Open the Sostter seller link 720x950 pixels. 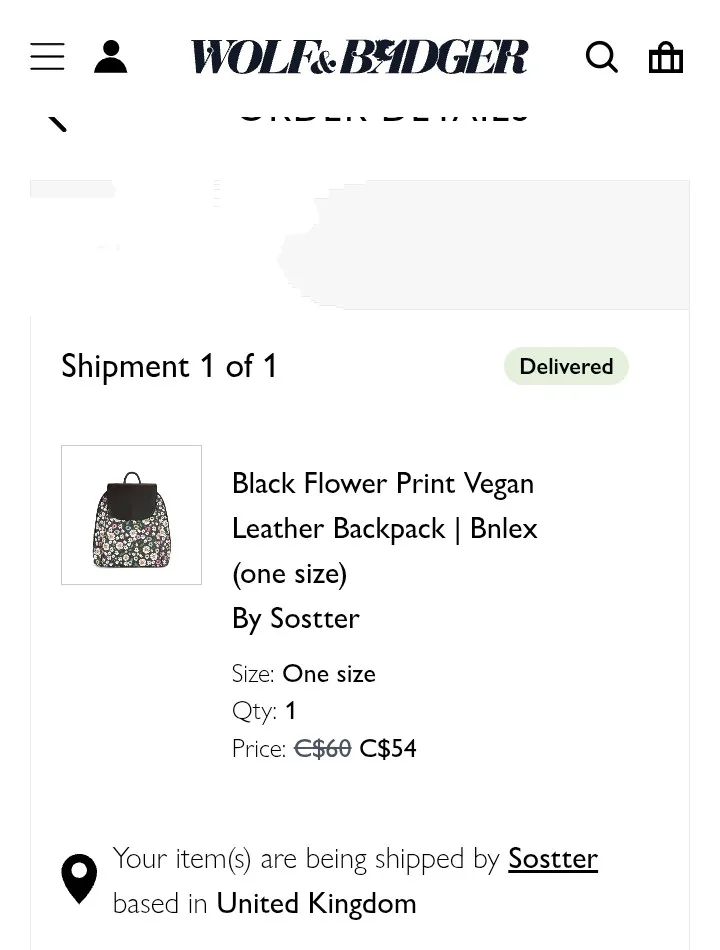click(x=553, y=858)
